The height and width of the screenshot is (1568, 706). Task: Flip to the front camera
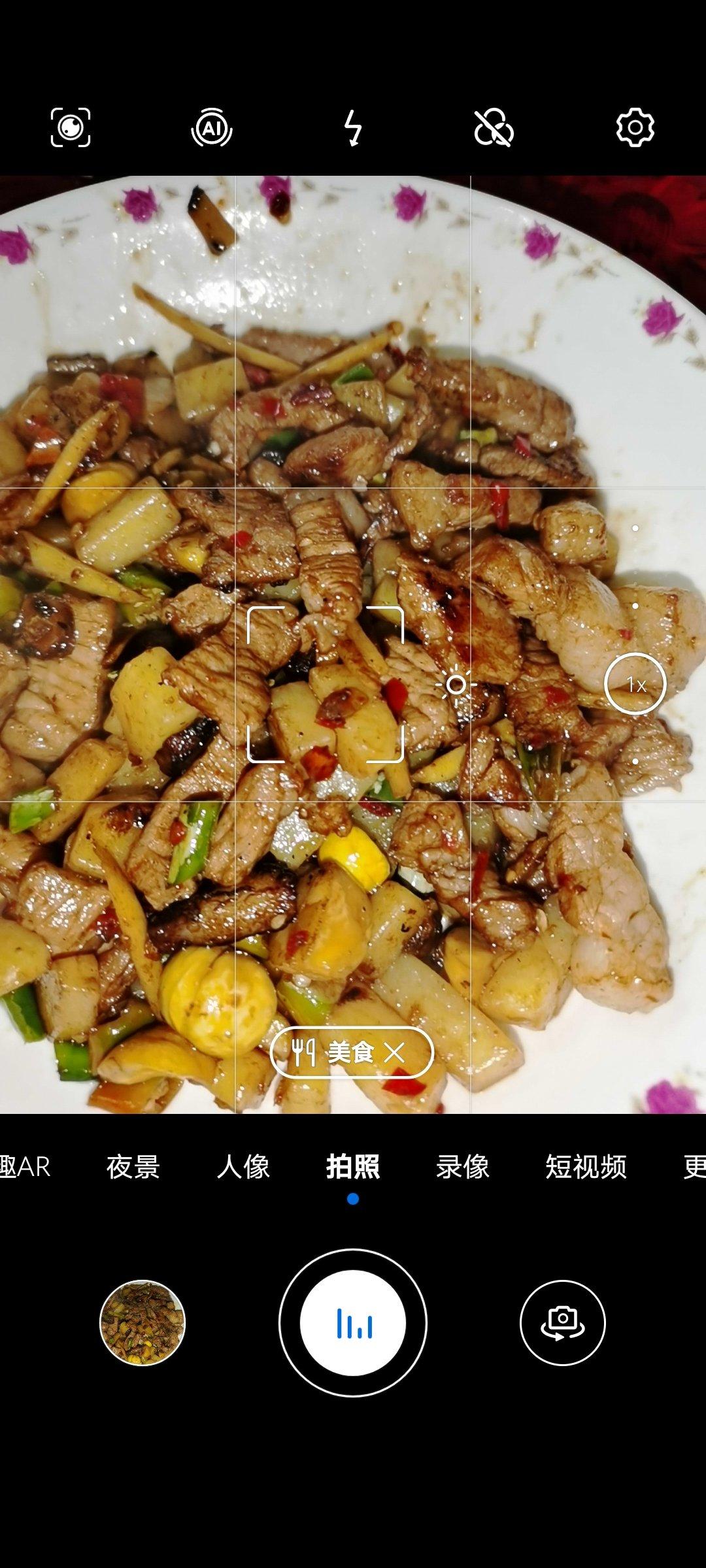(562, 1323)
